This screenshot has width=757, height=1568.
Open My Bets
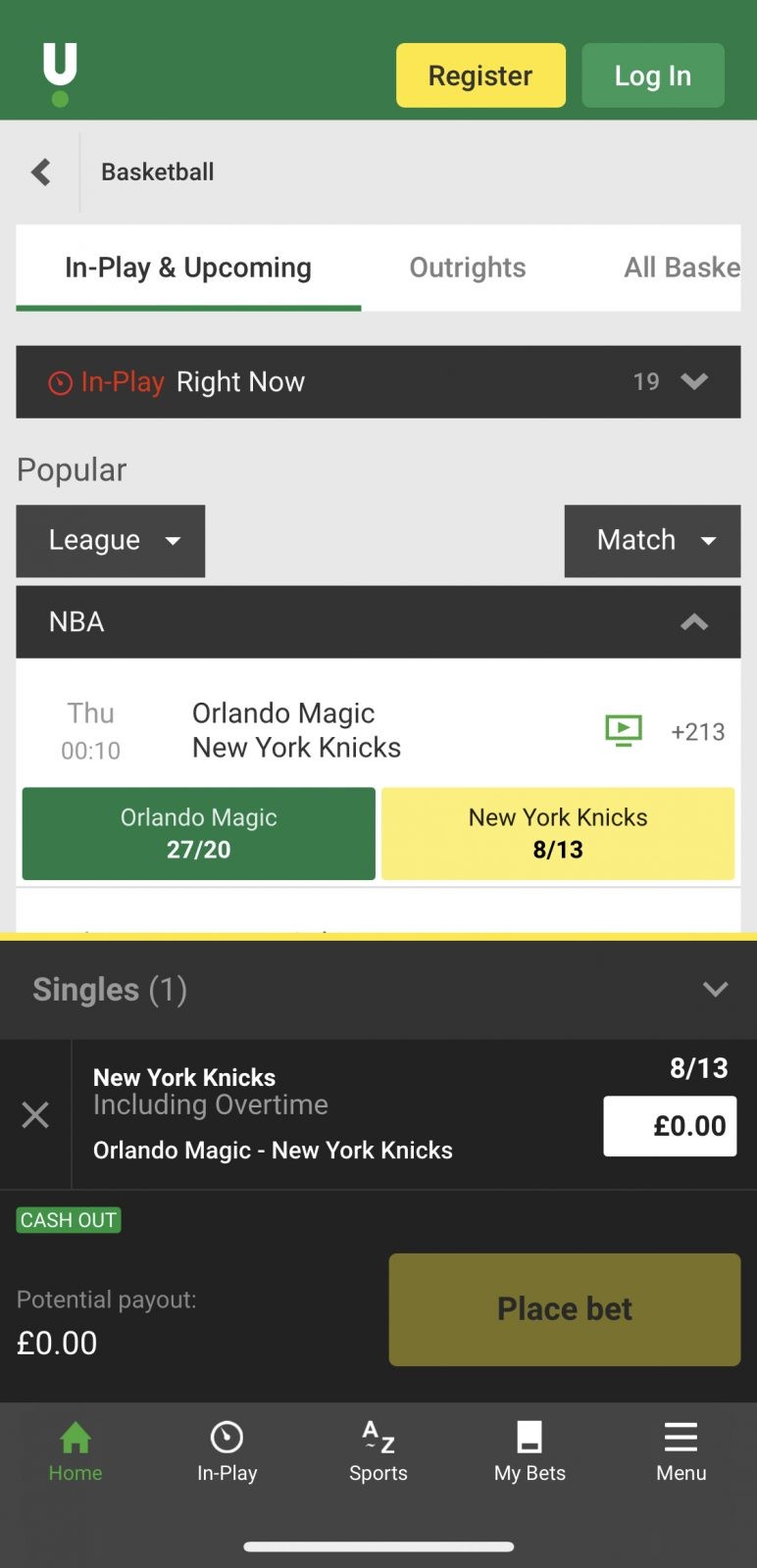[x=530, y=1451]
